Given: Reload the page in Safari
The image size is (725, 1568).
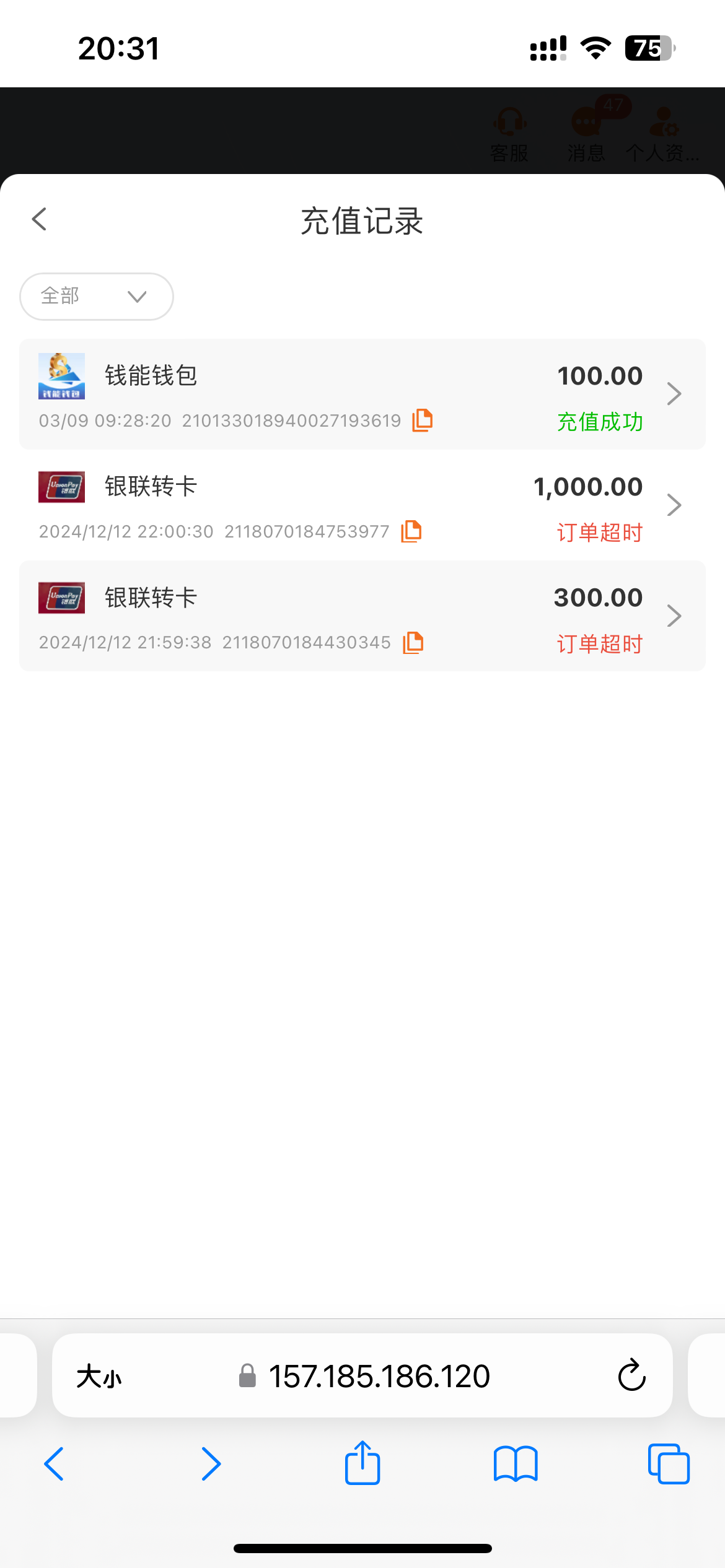Looking at the screenshot, I should (631, 1375).
